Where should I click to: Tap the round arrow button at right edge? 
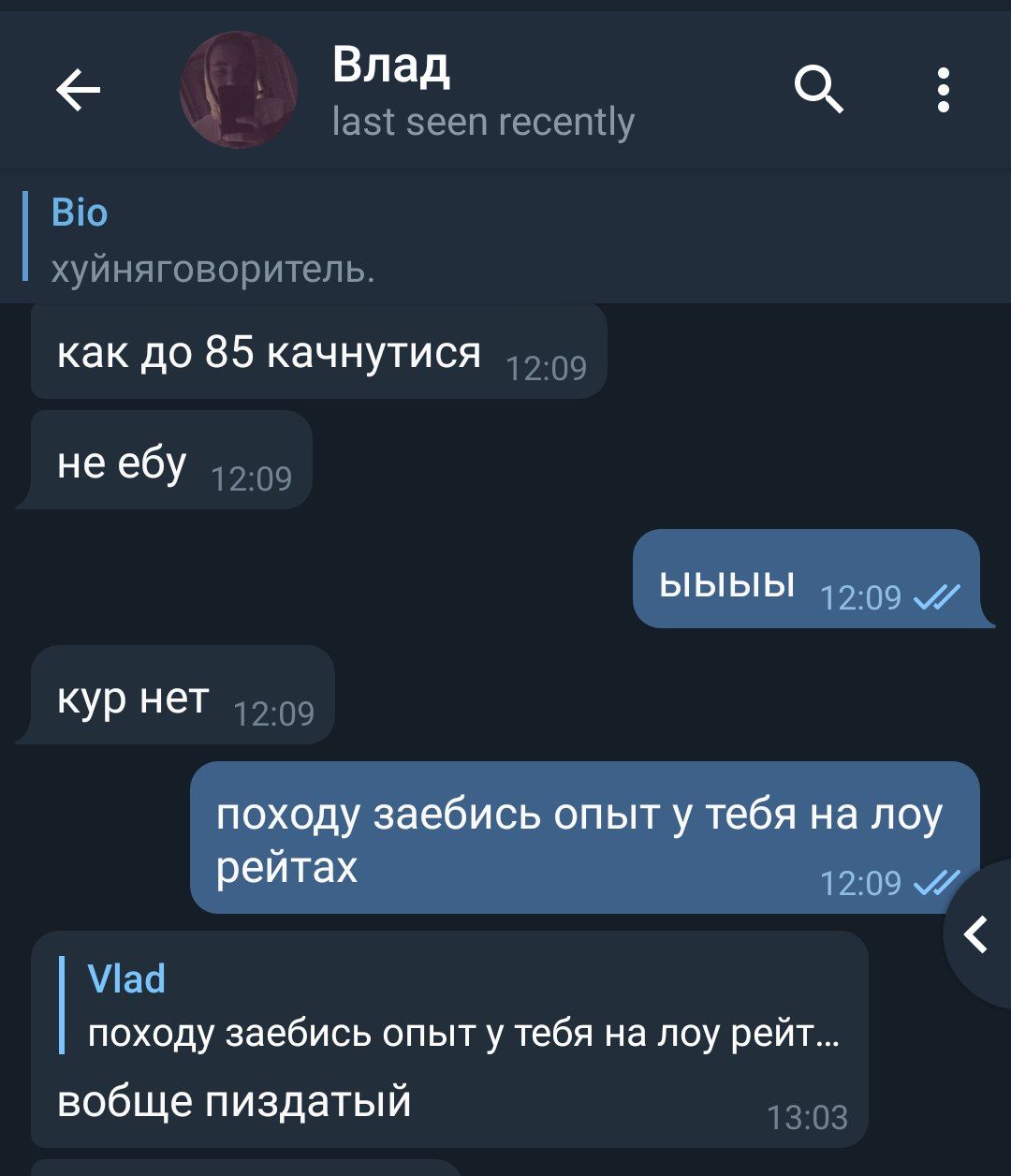pyautogui.click(x=978, y=933)
